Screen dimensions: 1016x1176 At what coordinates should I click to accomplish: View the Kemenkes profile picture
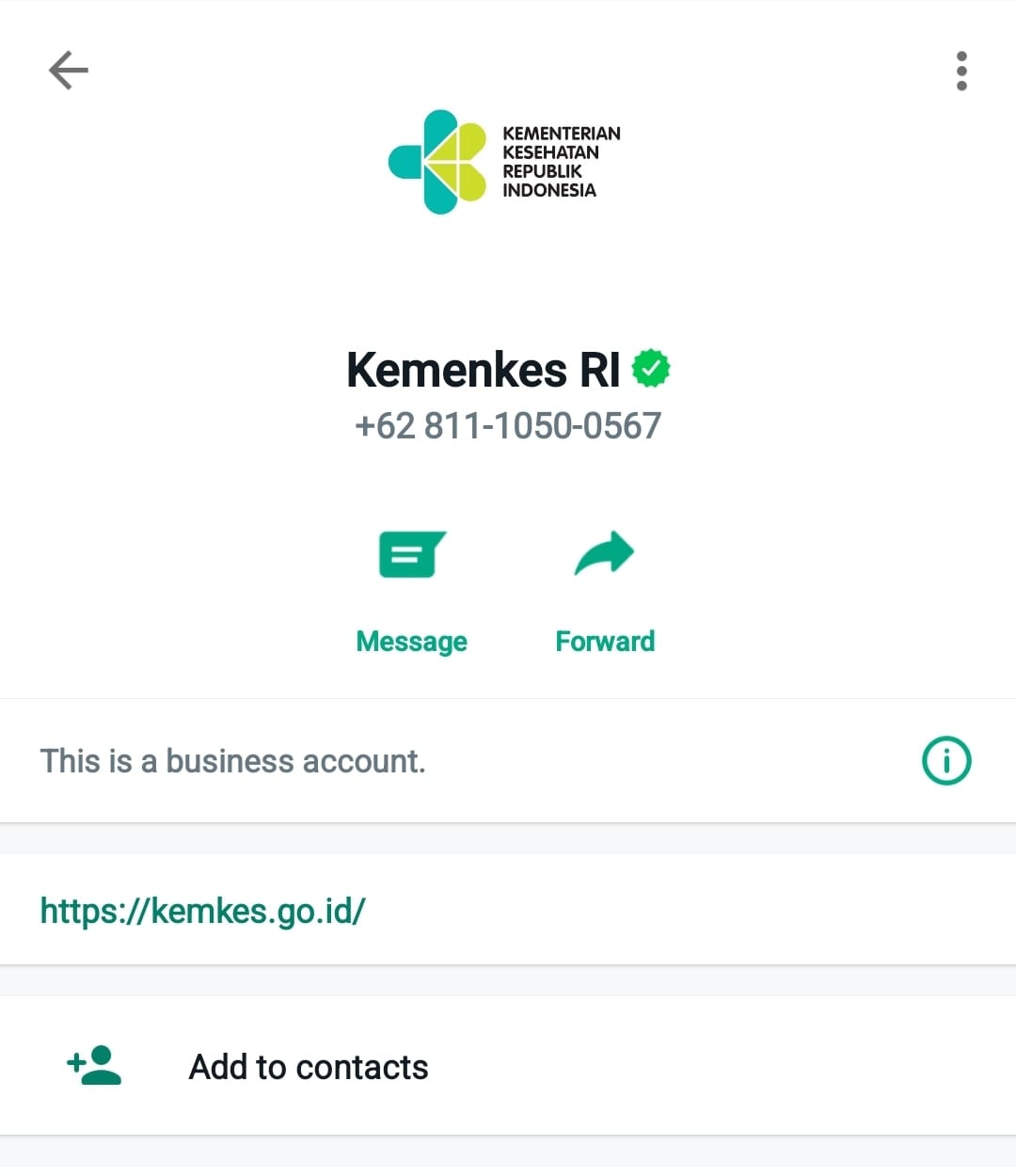point(506,162)
